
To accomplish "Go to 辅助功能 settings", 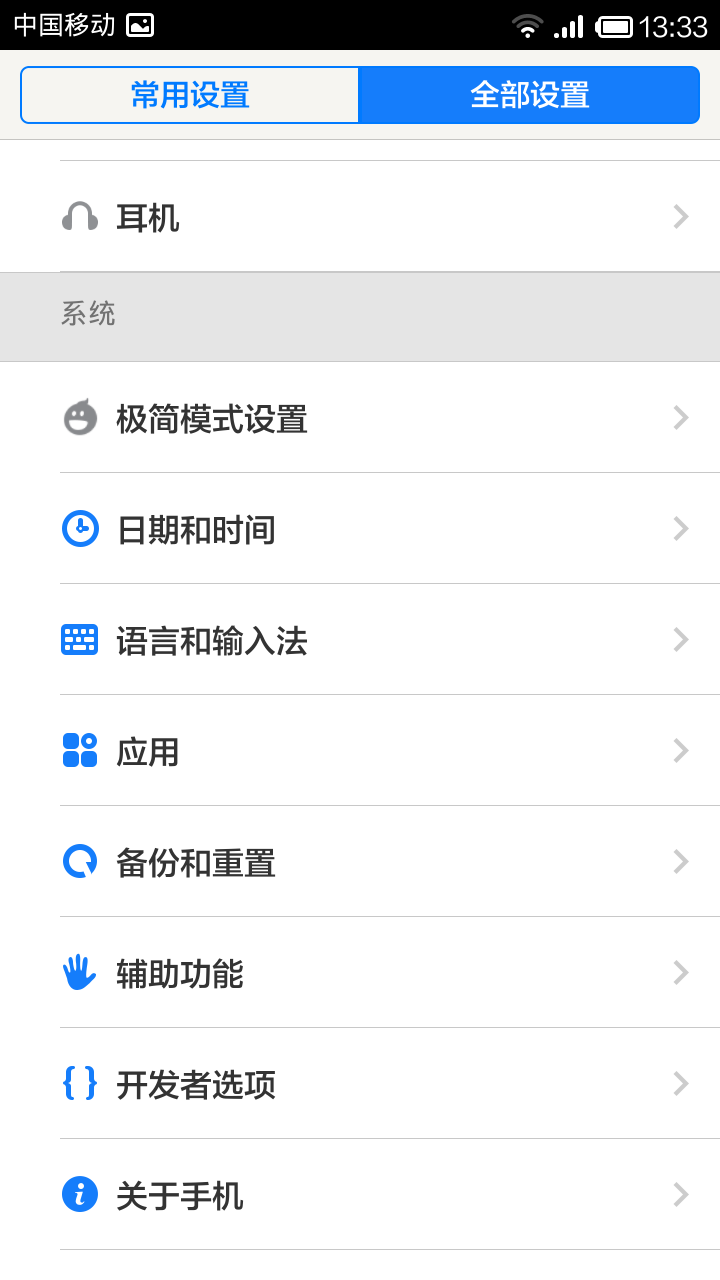I will pyautogui.click(x=360, y=973).
